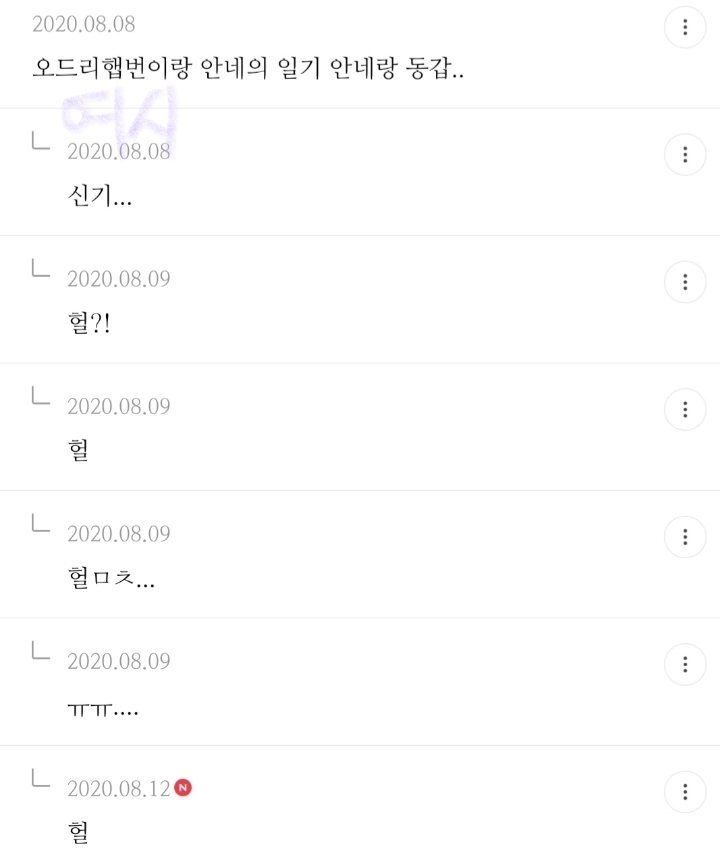
Task: Open more options for the 'ㅠㅠ....' reply
Action: [685, 664]
